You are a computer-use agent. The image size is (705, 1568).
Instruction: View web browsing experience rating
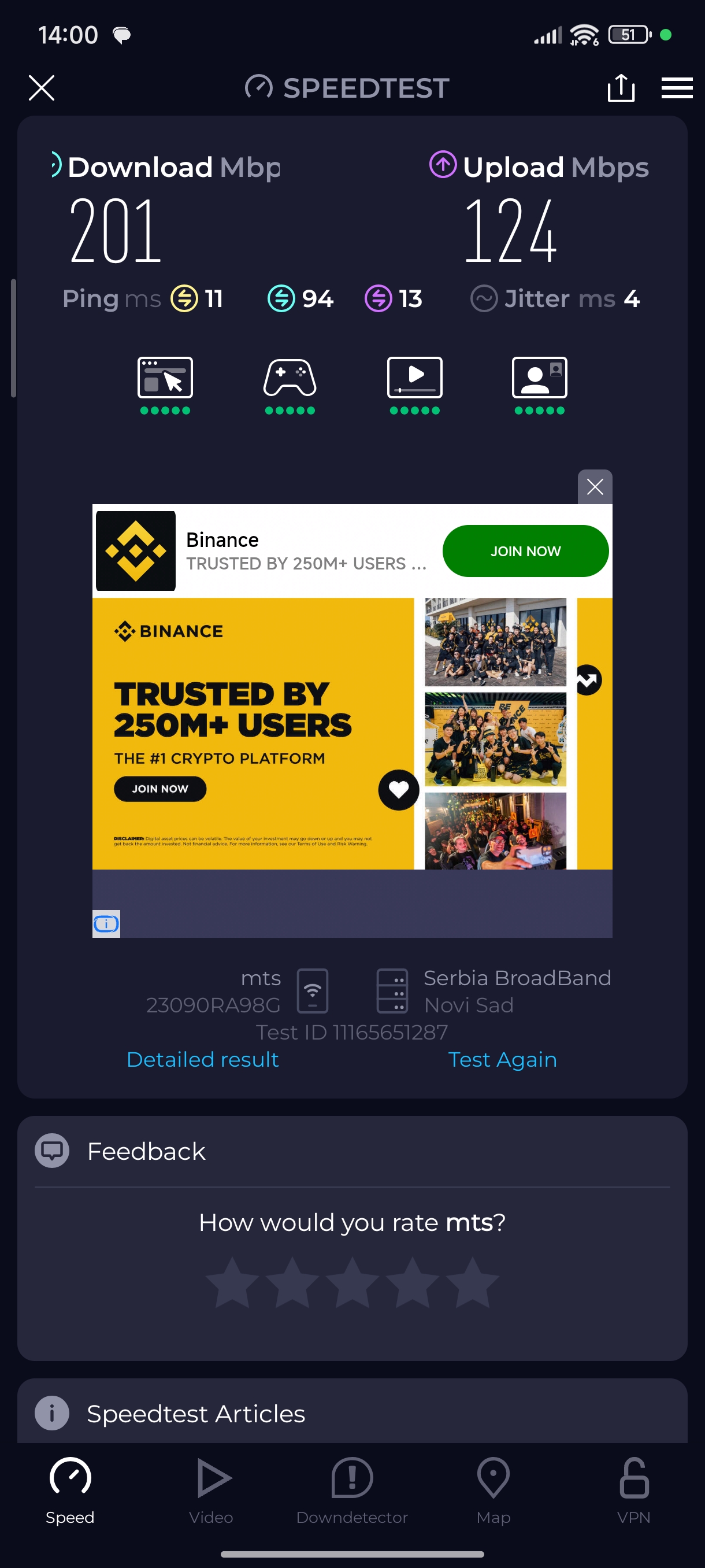pos(165,384)
